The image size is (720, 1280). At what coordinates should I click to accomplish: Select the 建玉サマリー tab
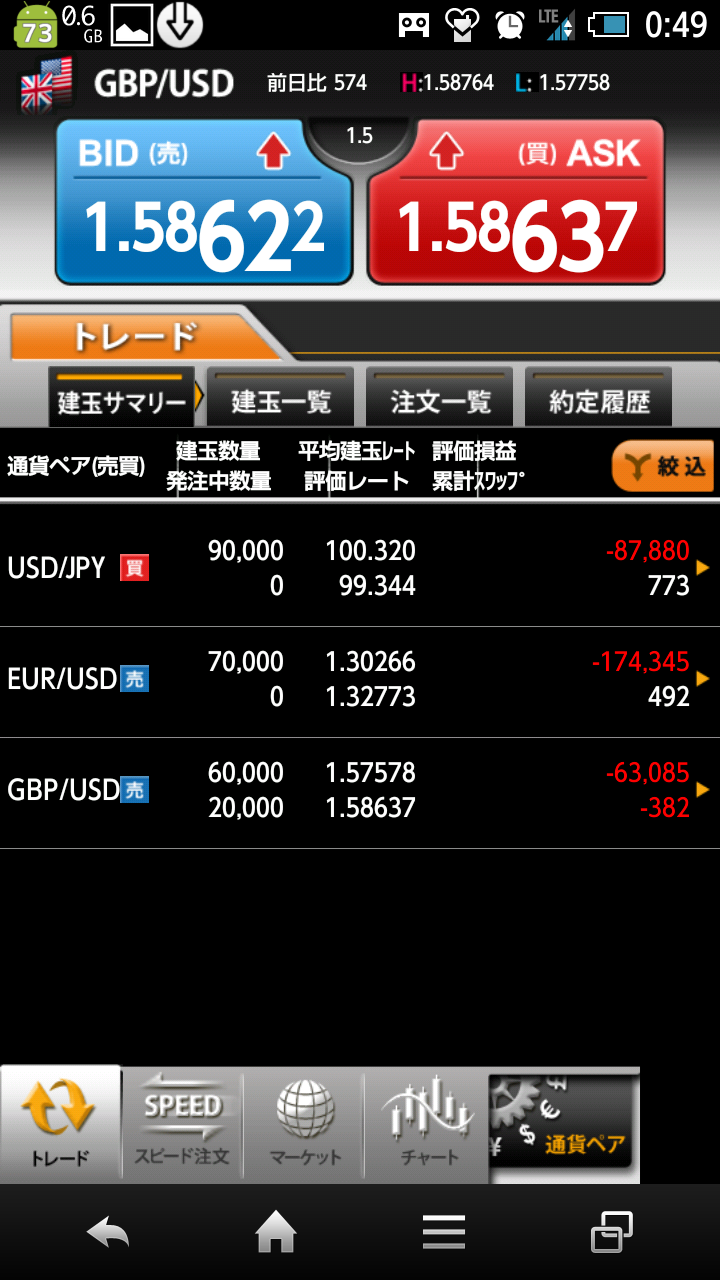(x=122, y=400)
